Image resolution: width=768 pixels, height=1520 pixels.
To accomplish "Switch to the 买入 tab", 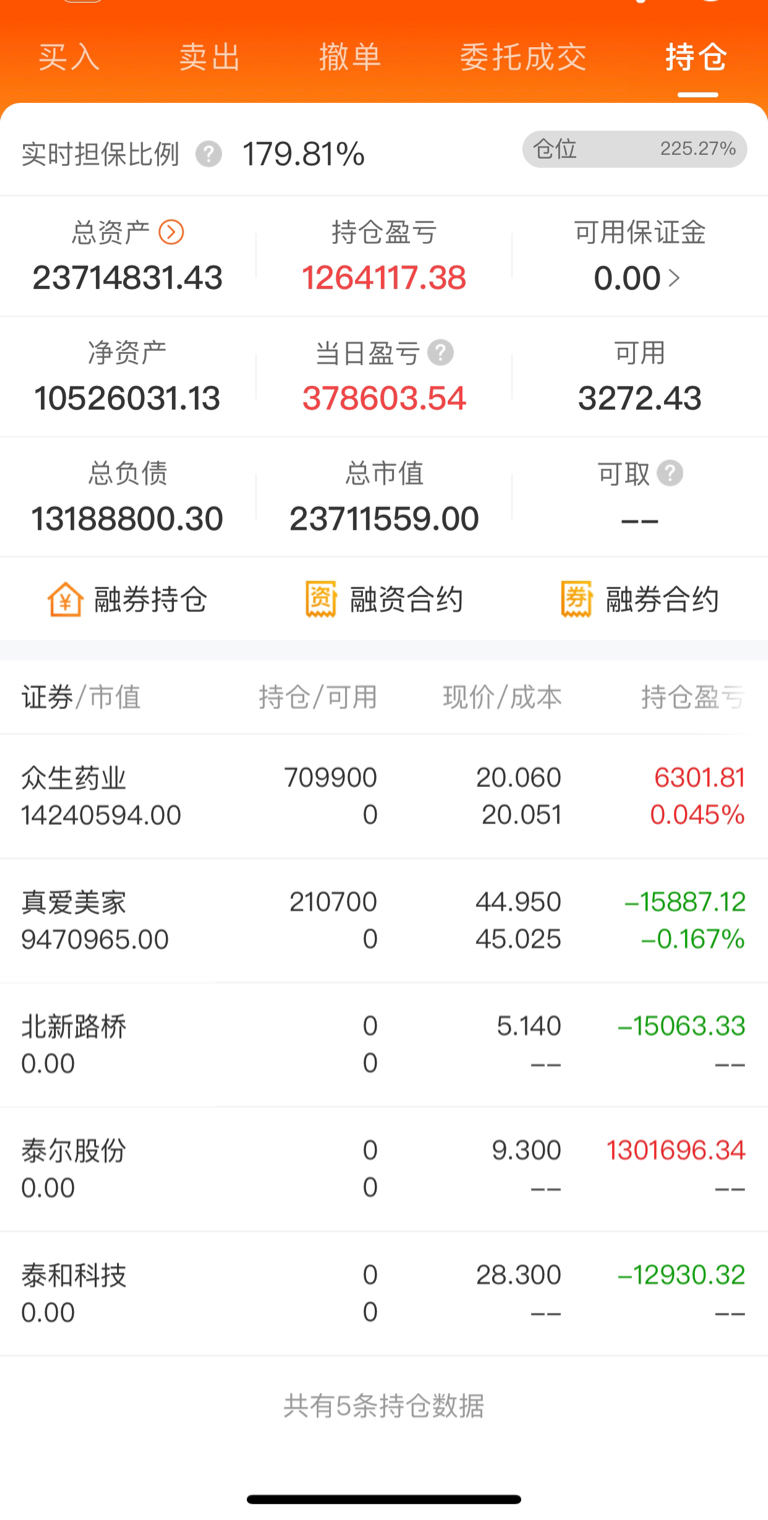I will point(69,57).
